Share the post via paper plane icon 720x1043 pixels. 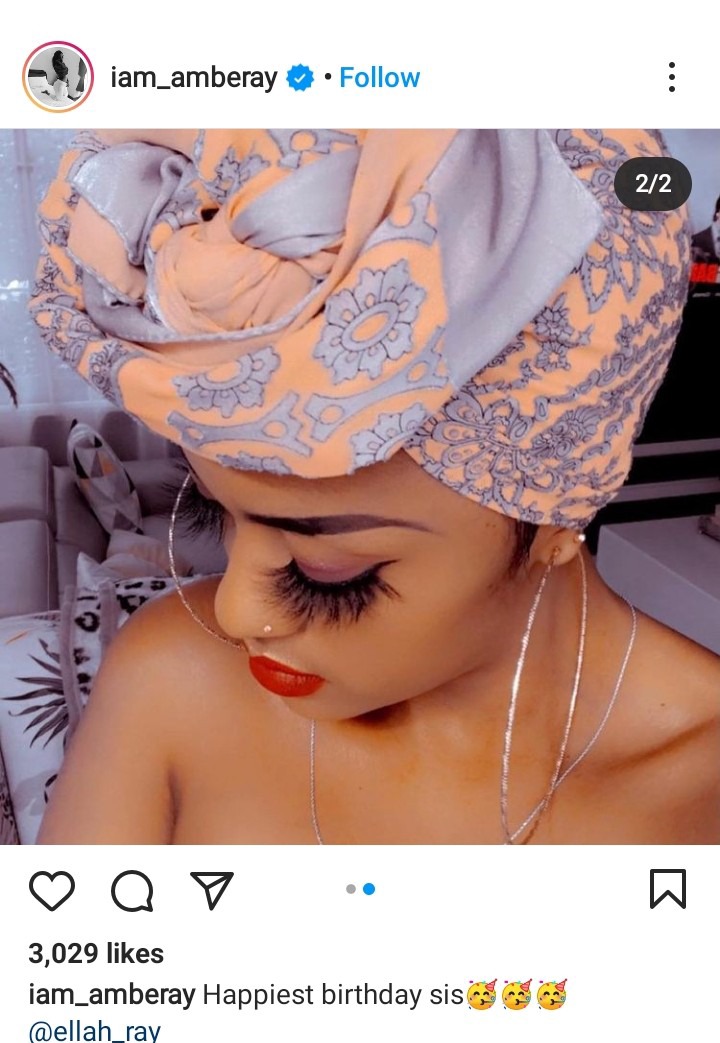pyautogui.click(x=211, y=889)
